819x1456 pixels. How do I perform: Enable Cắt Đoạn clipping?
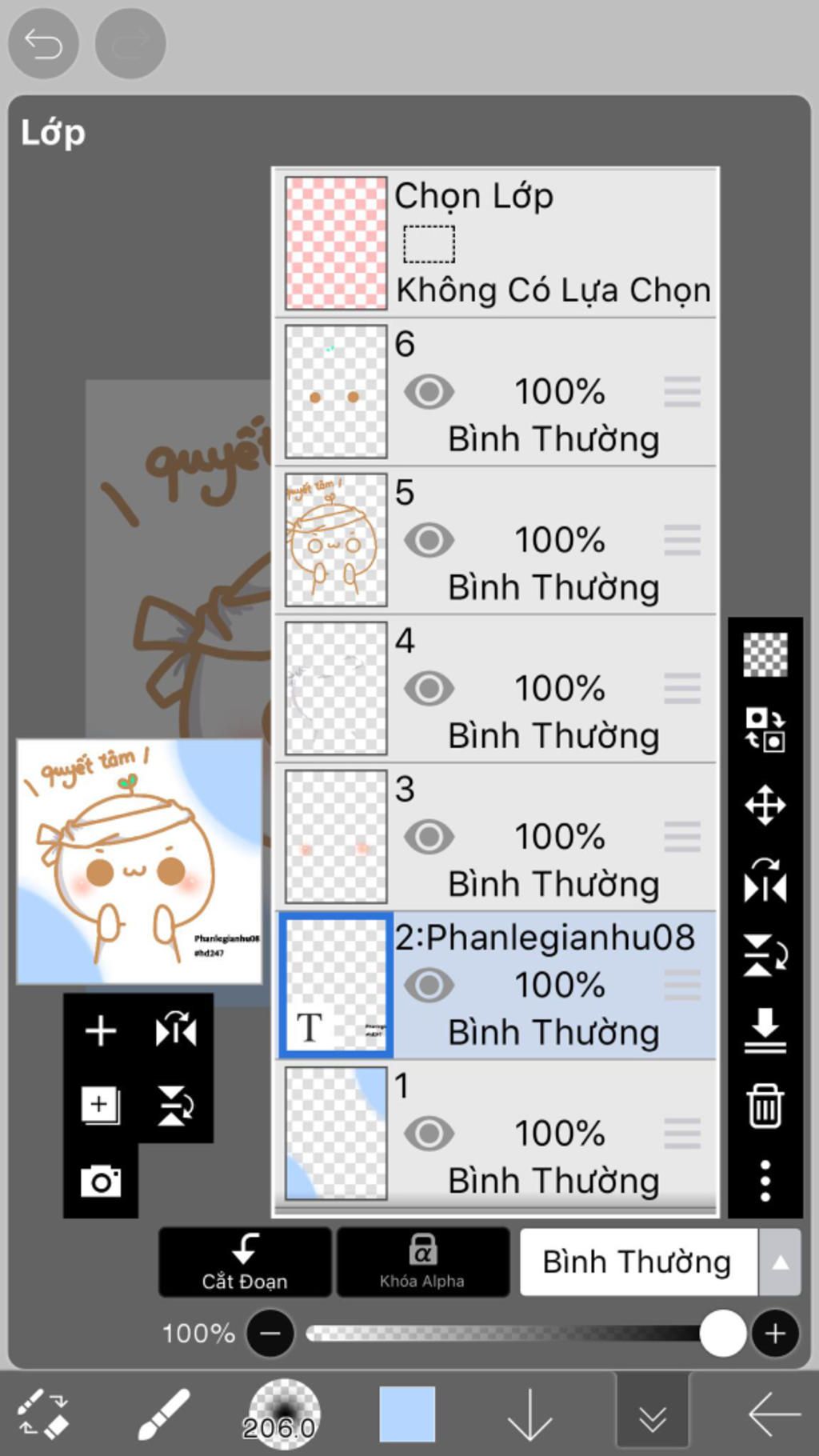[245, 1262]
